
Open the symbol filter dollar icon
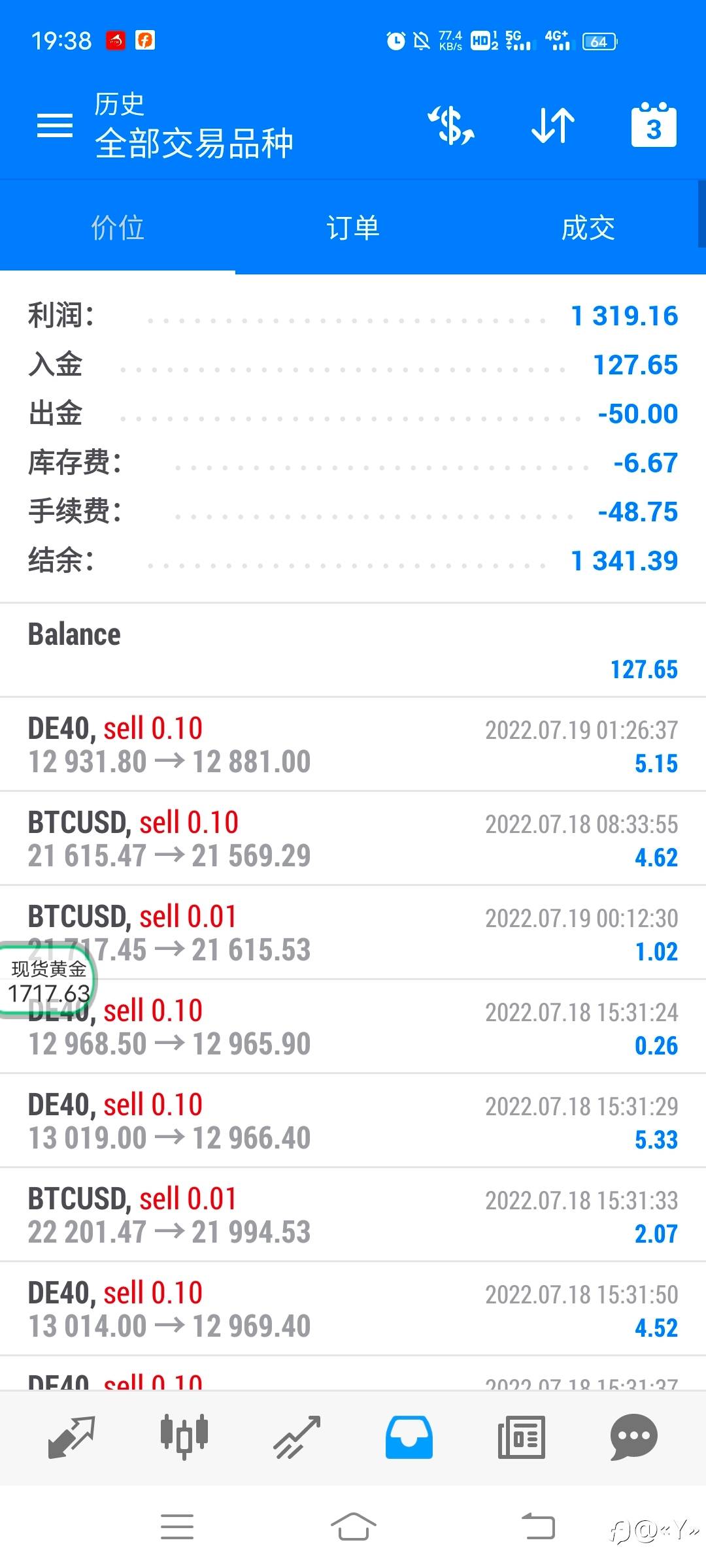(451, 125)
